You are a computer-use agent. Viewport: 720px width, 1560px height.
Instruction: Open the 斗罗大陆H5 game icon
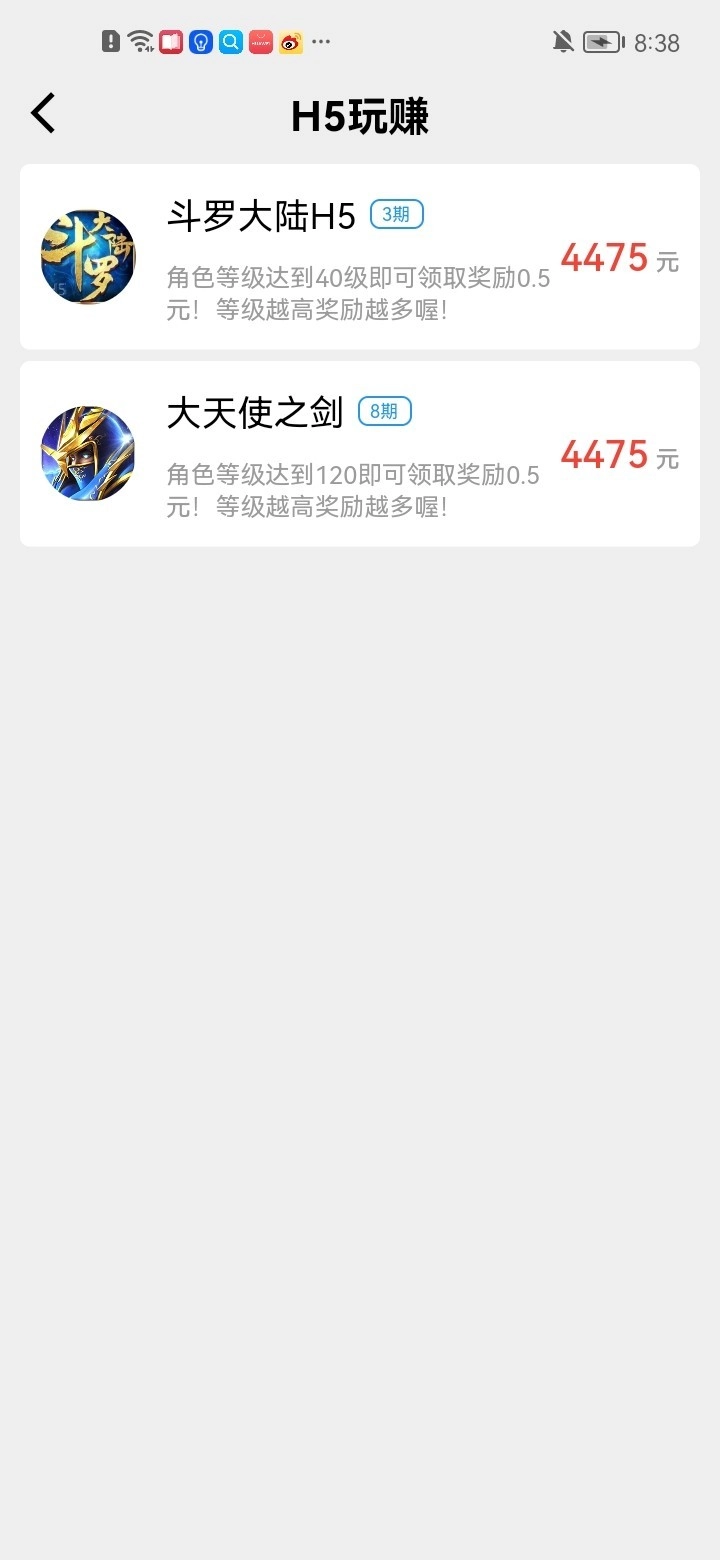tap(87, 255)
